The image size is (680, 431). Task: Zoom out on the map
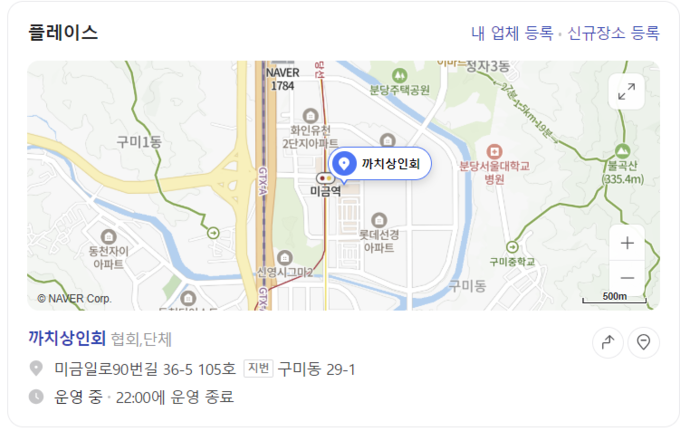[627, 278]
